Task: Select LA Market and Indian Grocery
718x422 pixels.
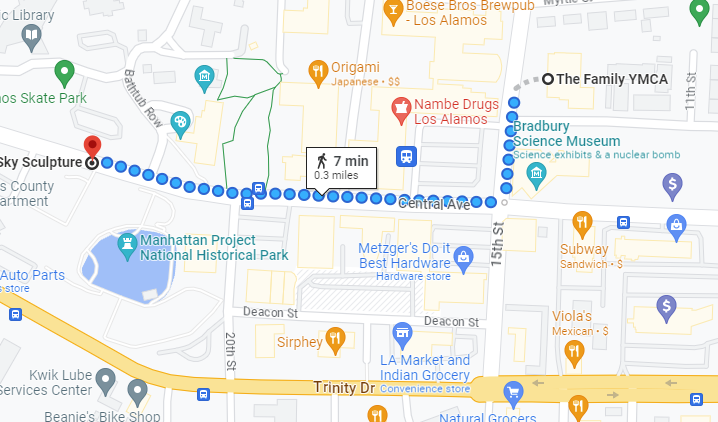Action: [x=401, y=331]
